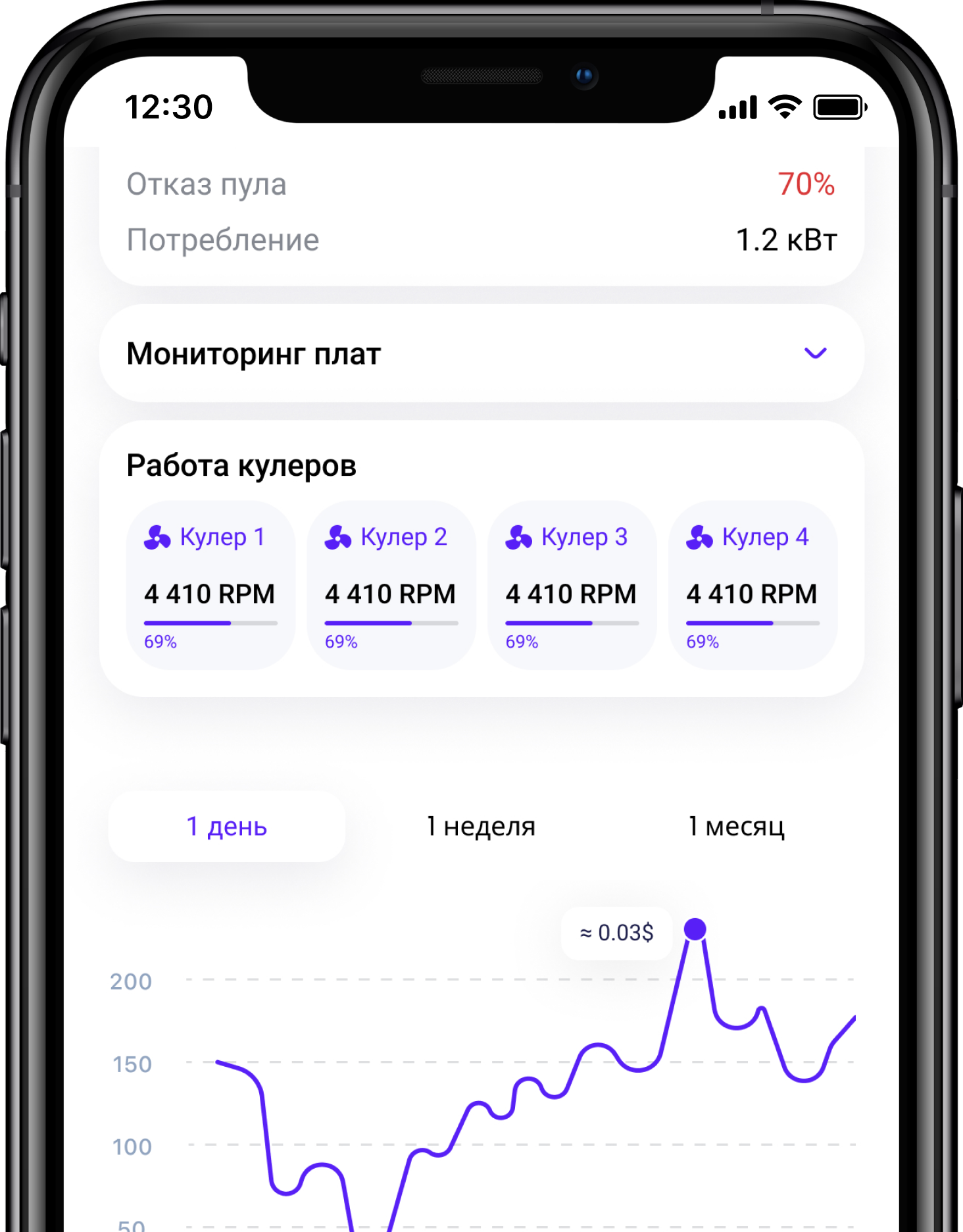The image size is (963, 1232).
Task: Open the Кулер 4 card
Action: [x=753, y=586]
